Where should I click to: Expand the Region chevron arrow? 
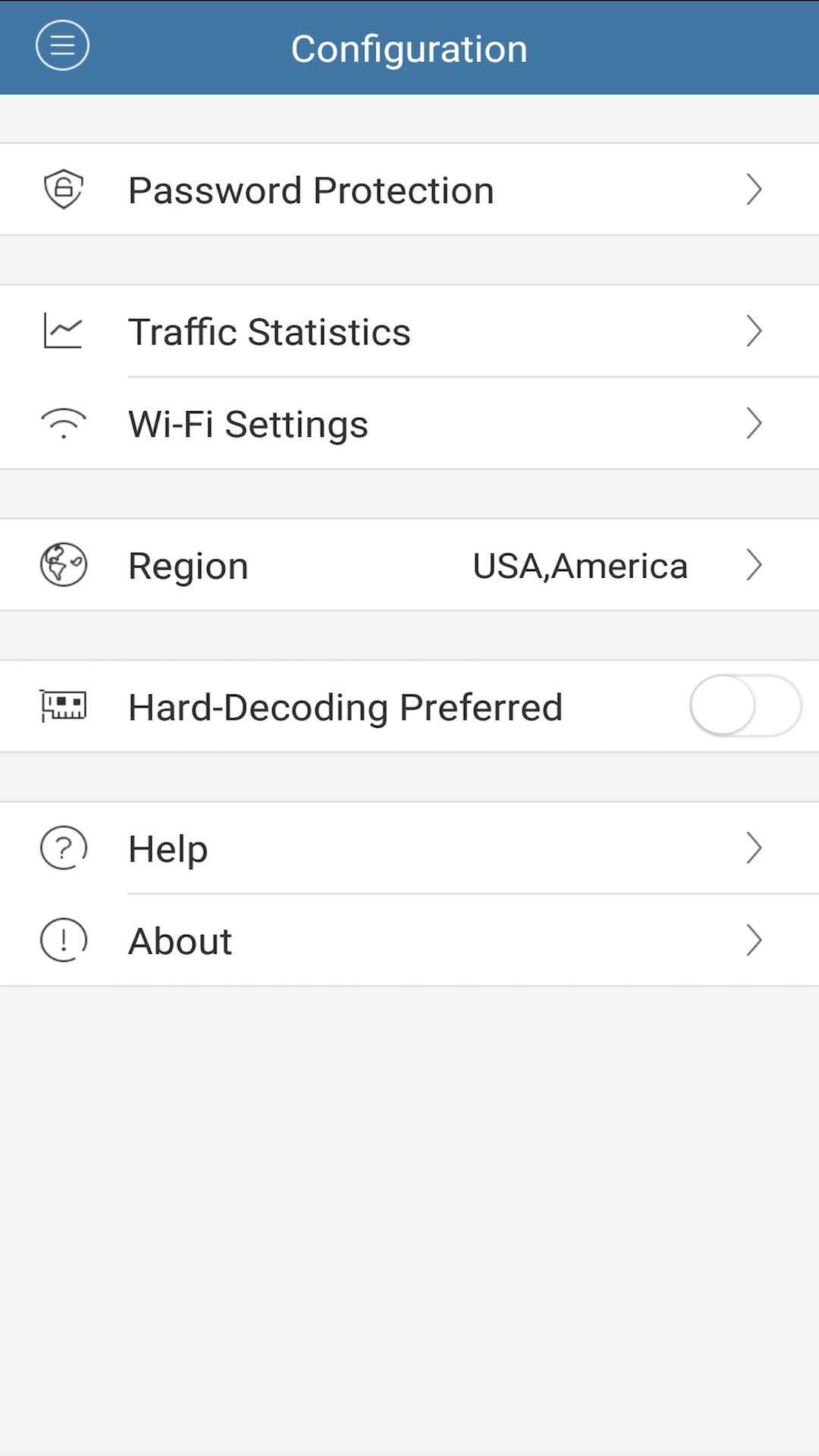tap(755, 564)
